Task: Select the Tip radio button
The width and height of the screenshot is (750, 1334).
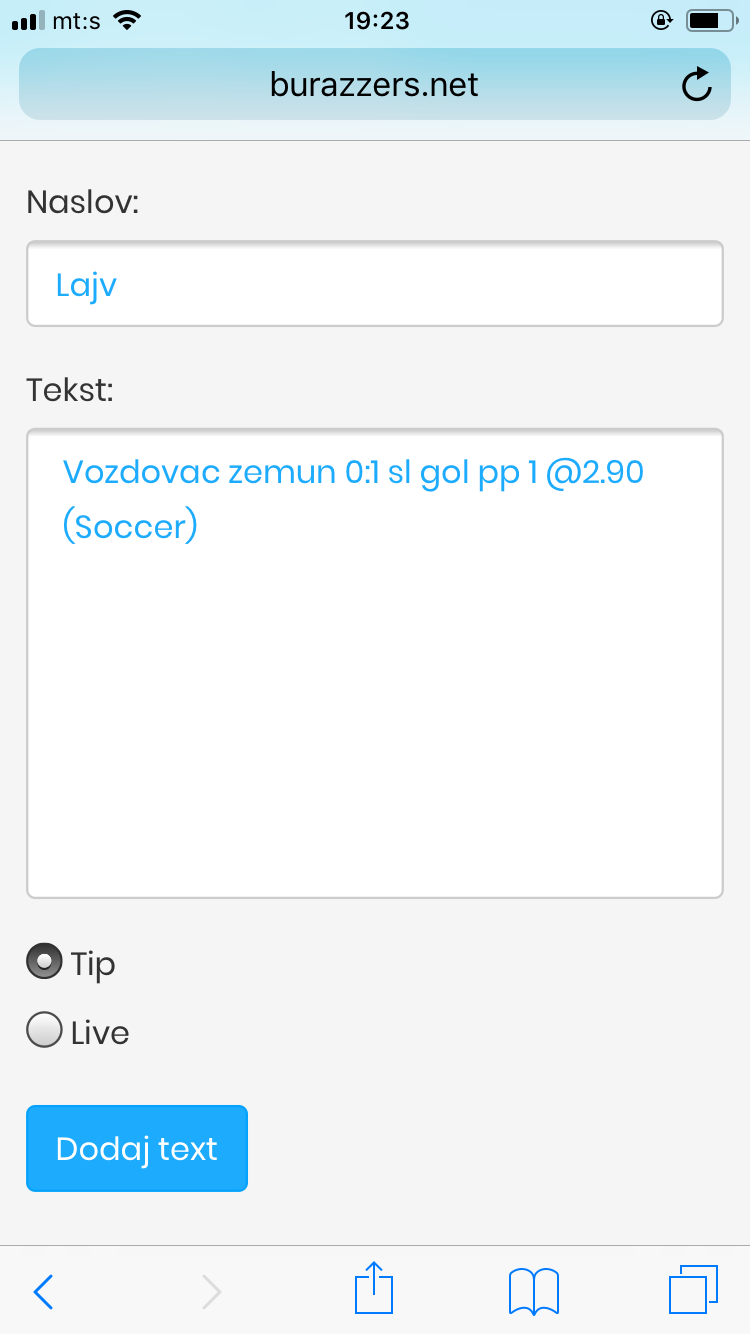Action: pos(44,962)
